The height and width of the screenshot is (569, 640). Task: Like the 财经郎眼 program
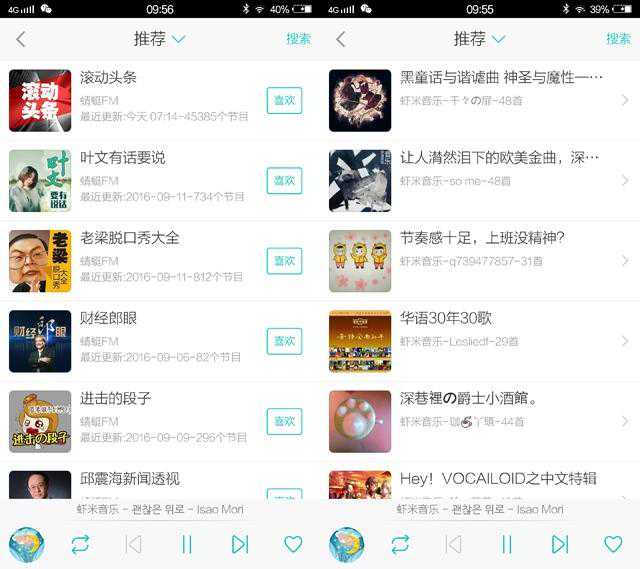[x=284, y=341]
